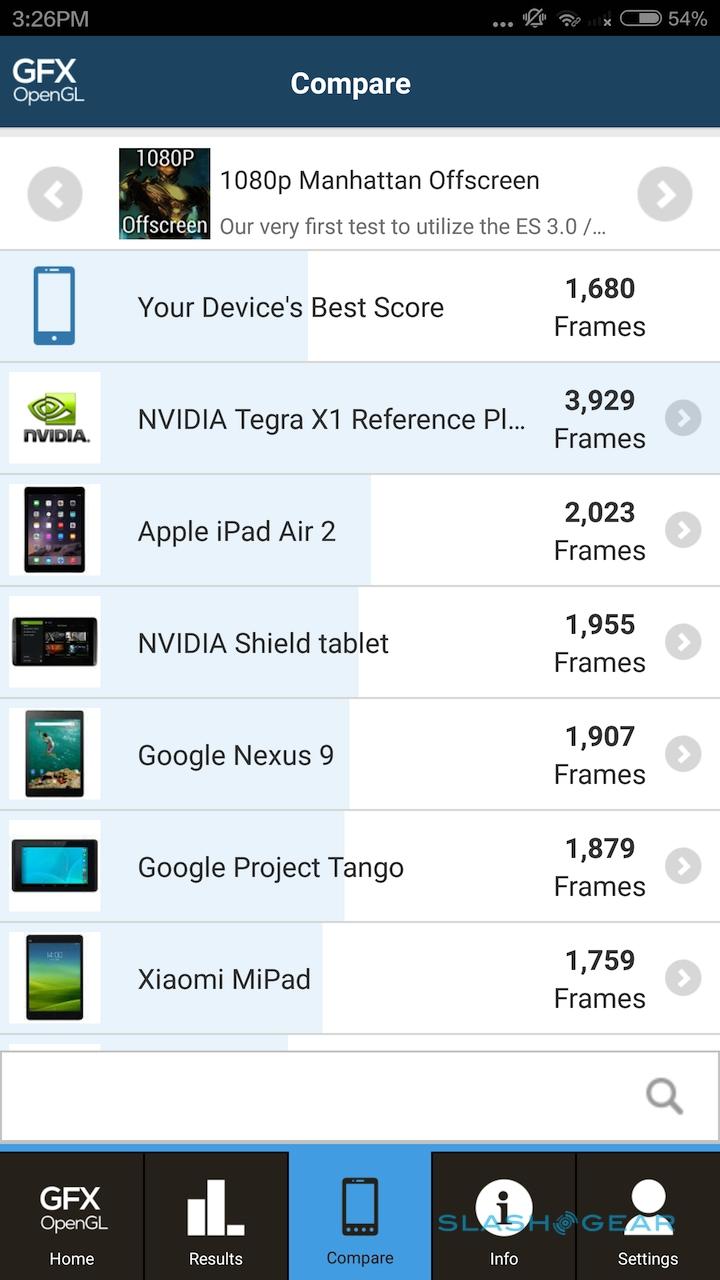This screenshot has height=1280, width=720.
Task: Switch to the Results tab
Action: click(x=216, y=1216)
